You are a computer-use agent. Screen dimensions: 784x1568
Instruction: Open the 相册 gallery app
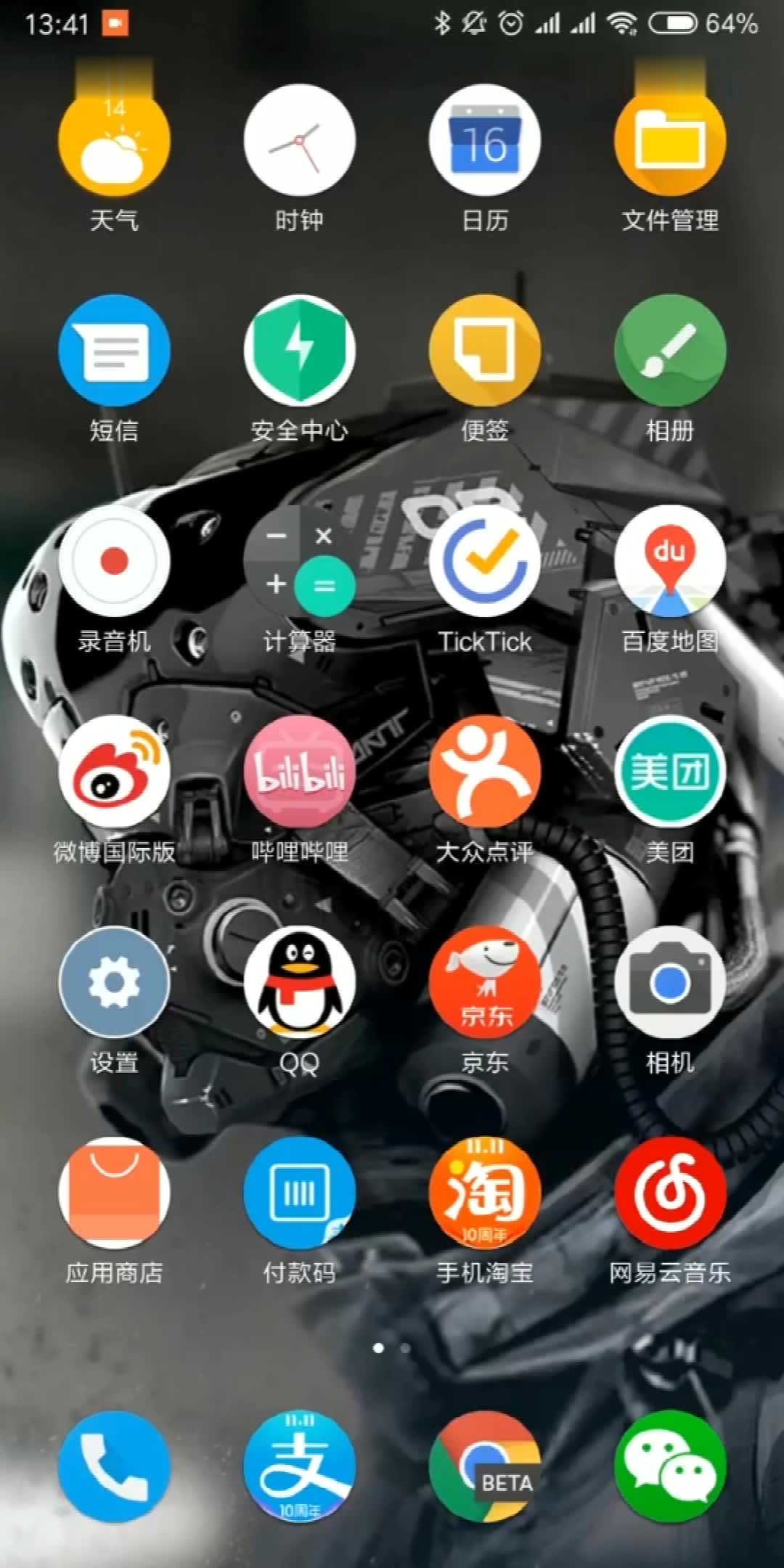pyautogui.click(x=669, y=351)
